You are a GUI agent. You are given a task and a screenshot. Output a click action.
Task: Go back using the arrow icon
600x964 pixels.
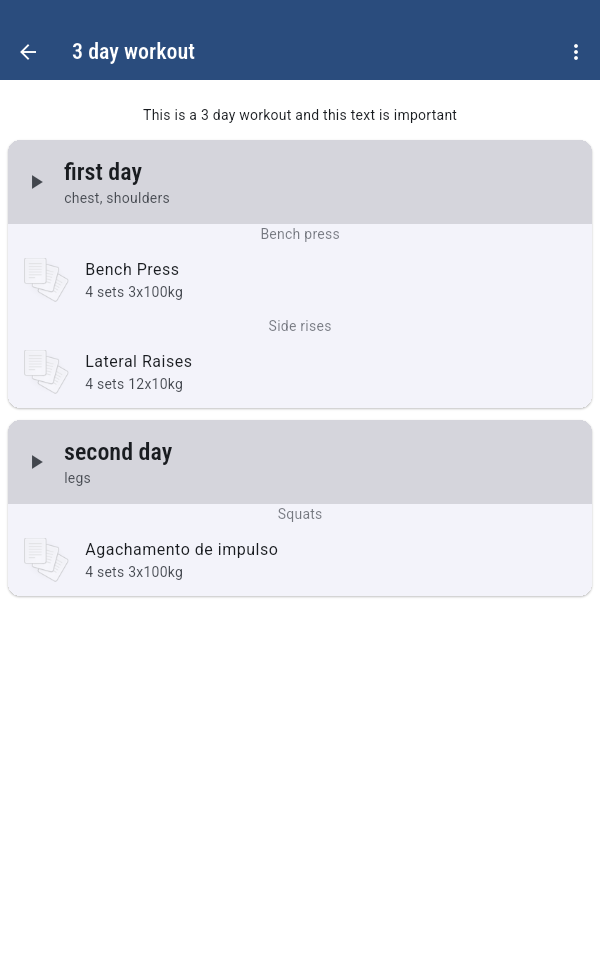pyautogui.click(x=28, y=52)
